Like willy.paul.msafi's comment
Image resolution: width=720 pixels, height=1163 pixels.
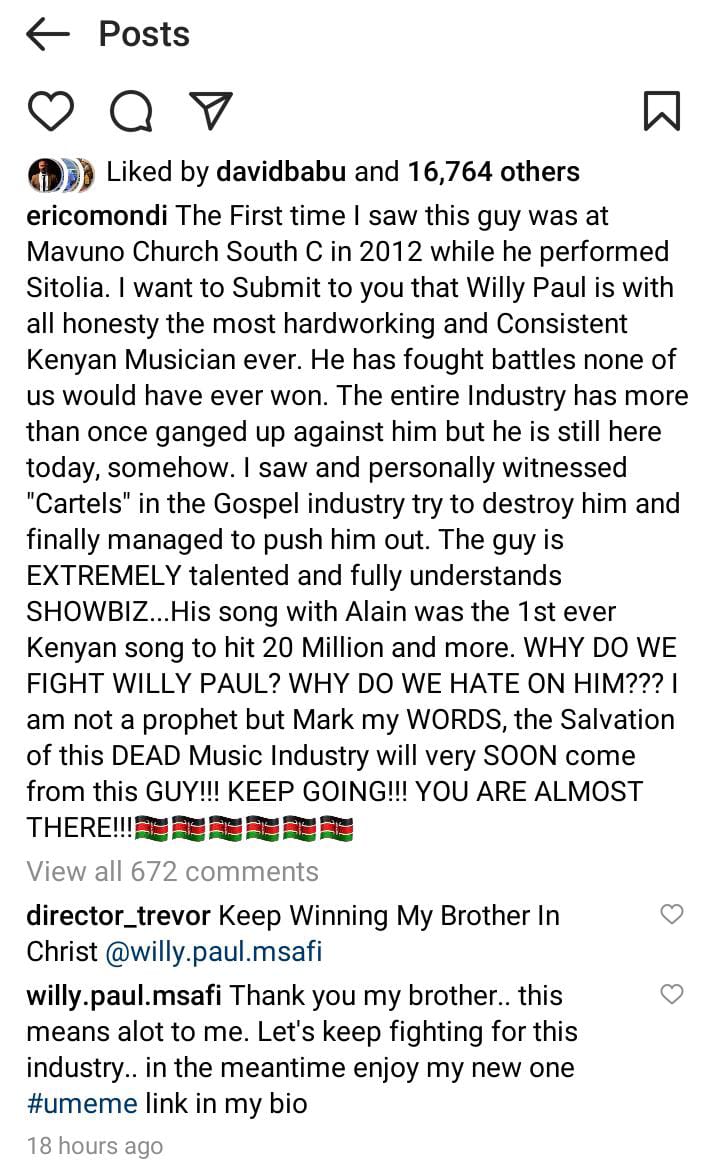(x=673, y=994)
